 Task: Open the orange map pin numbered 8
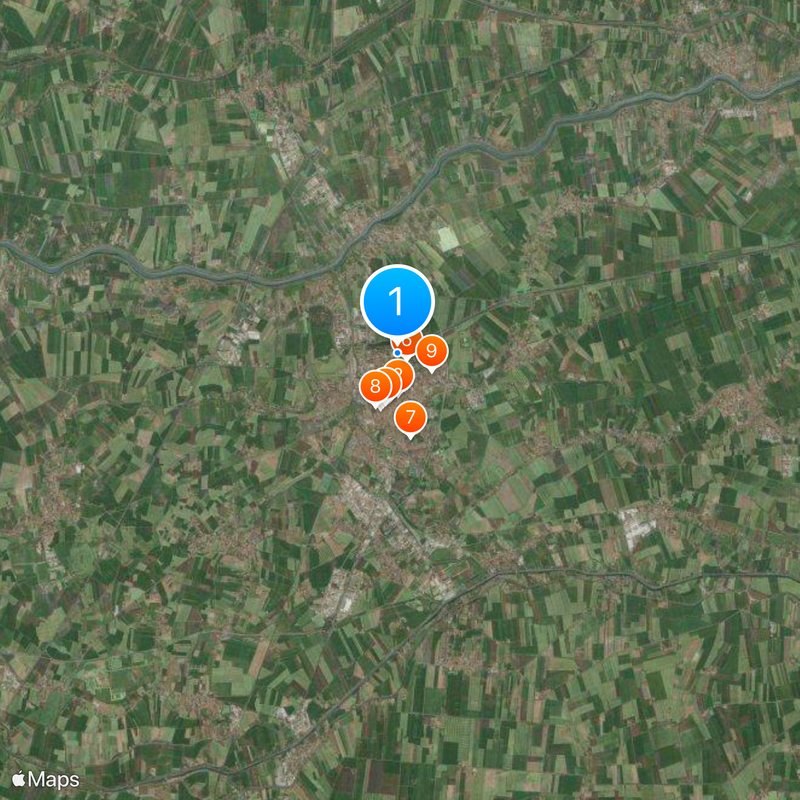375,386
